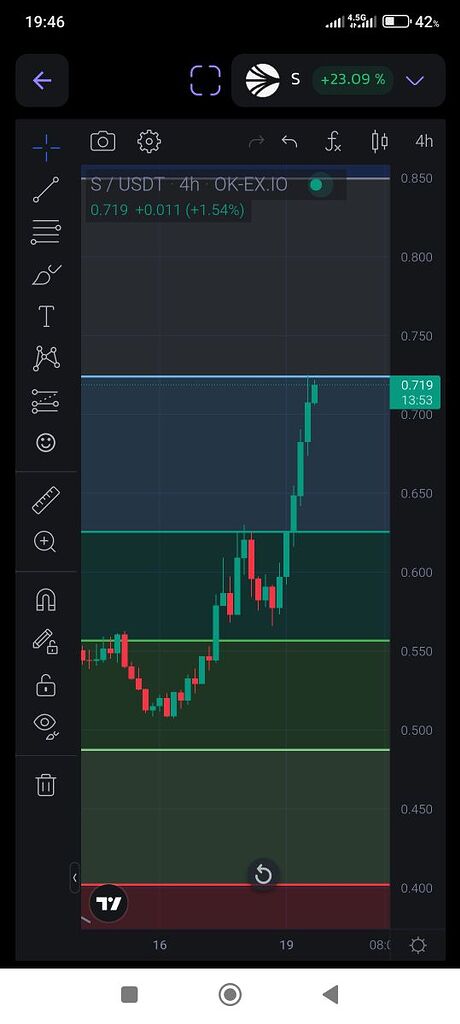Open the indicators fx menu

[x=333, y=141]
